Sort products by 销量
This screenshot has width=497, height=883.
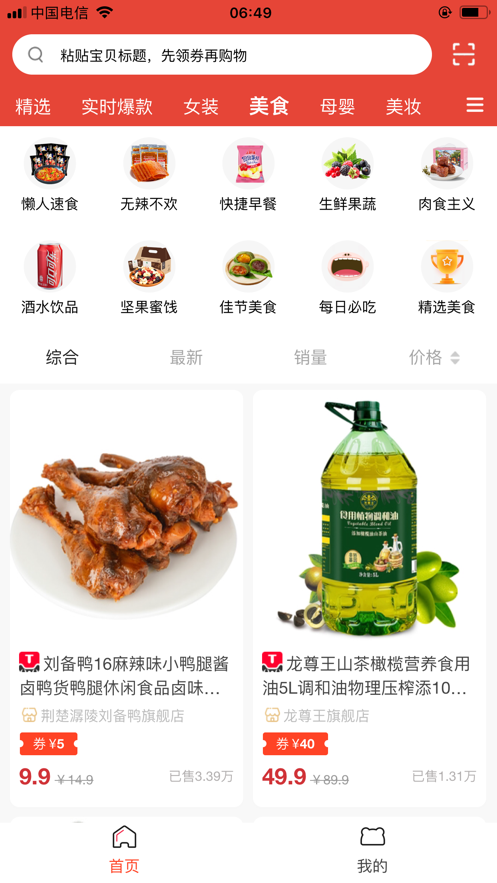coord(310,357)
